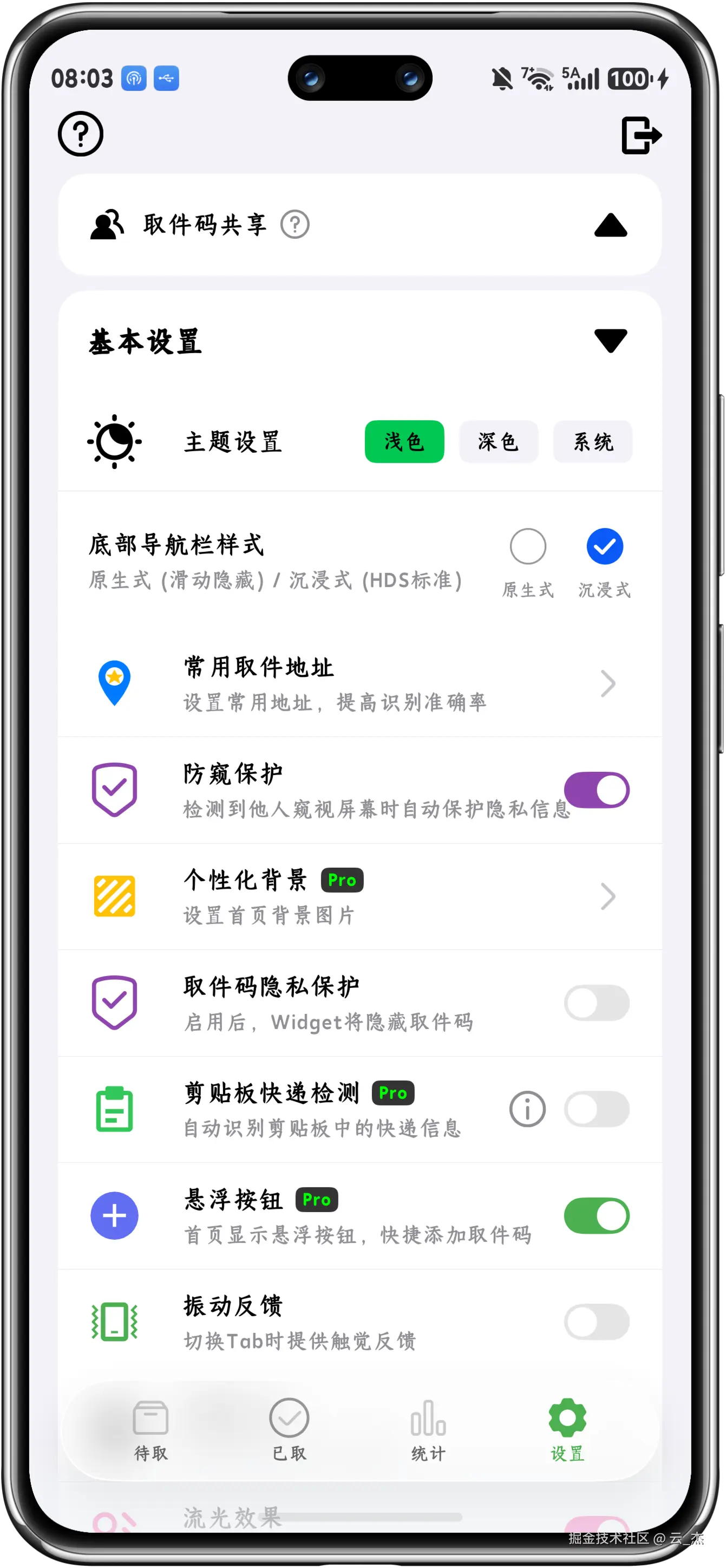Select 原生式 navigation bar style
The height and width of the screenshot is (1568, 726).
pos(528,546)
